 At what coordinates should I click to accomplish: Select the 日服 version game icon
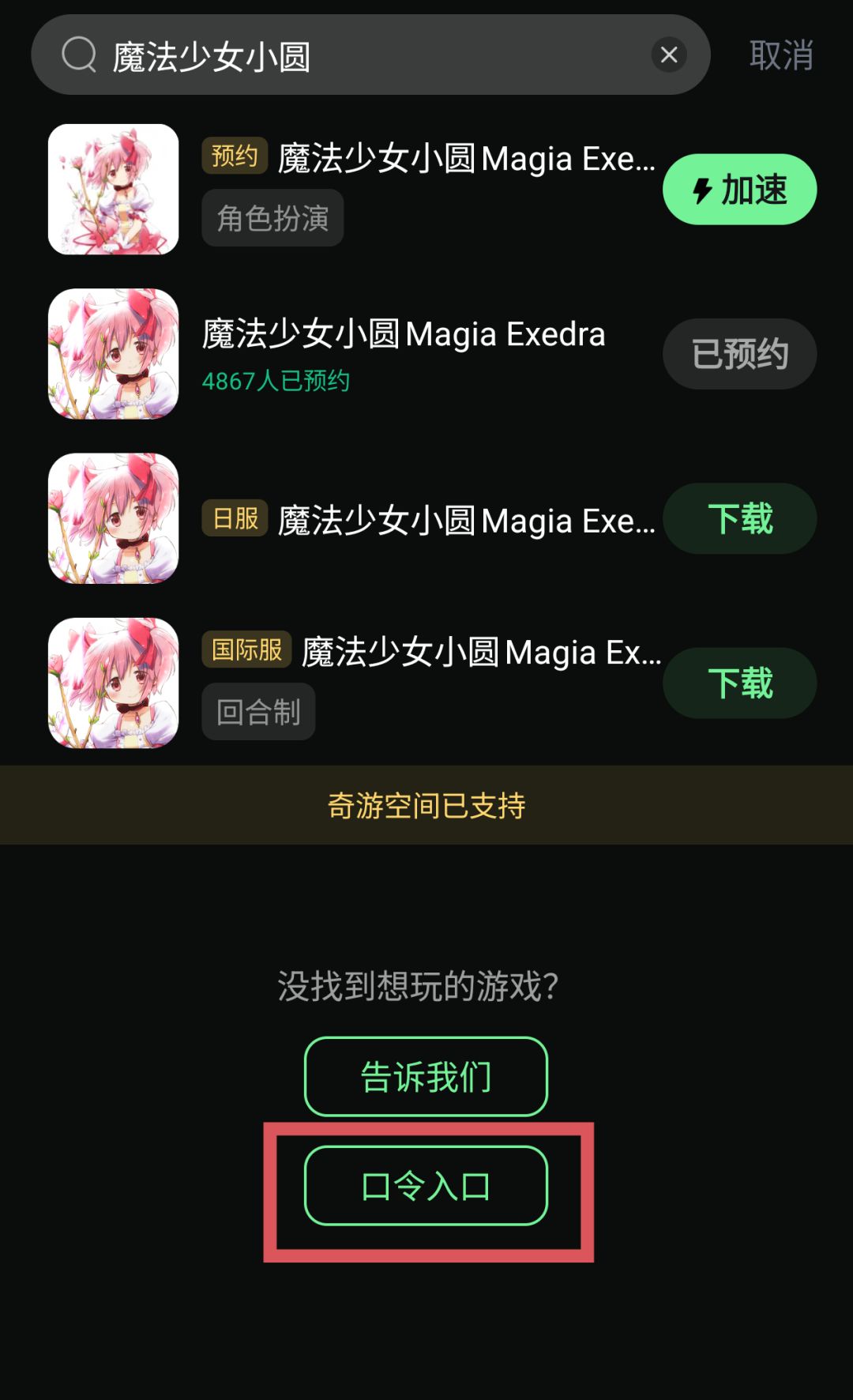pyautogui.click(x=113, y=519)
